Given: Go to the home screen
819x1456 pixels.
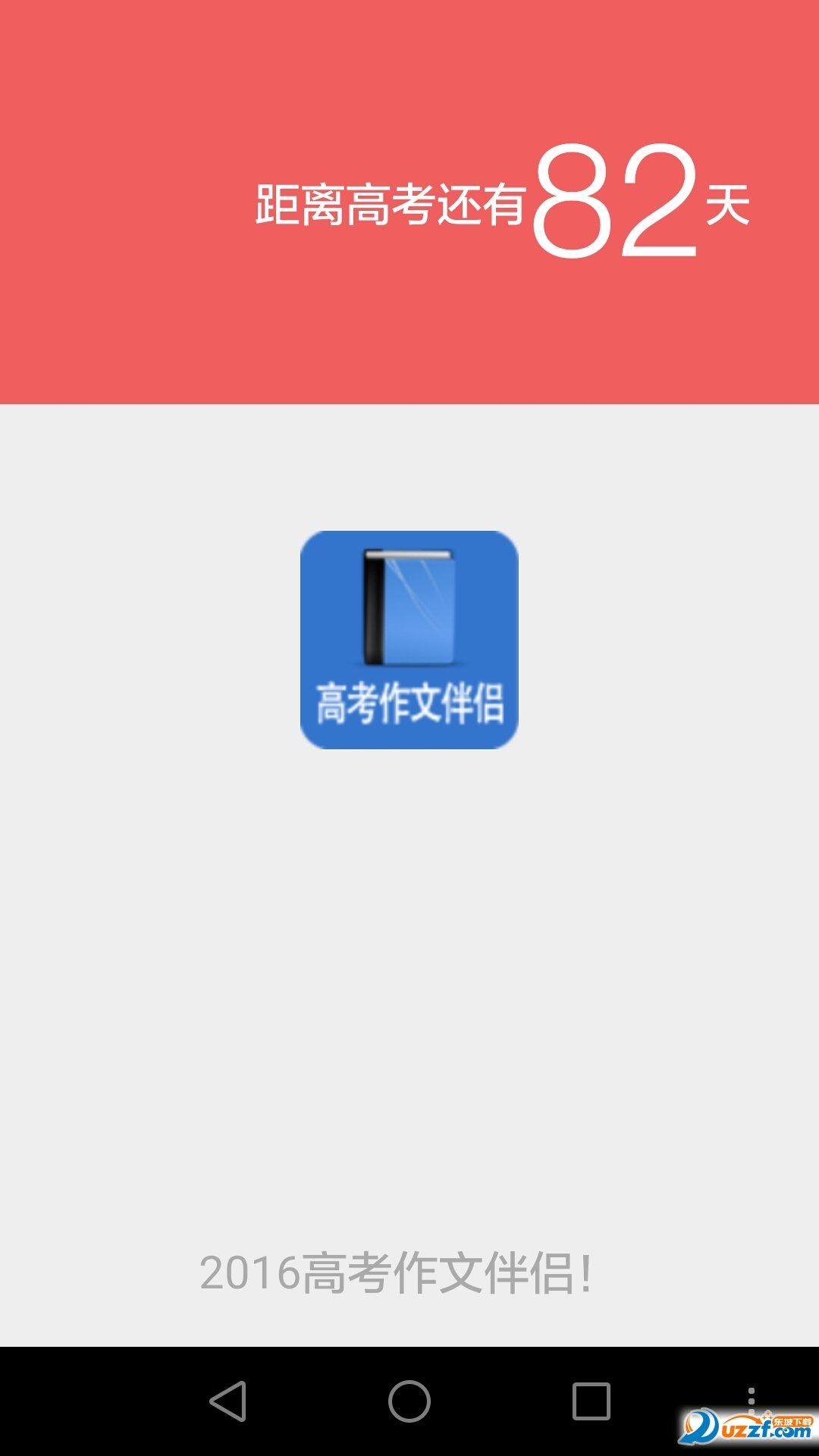Looking at the screenshot, I should [409, 1401].
